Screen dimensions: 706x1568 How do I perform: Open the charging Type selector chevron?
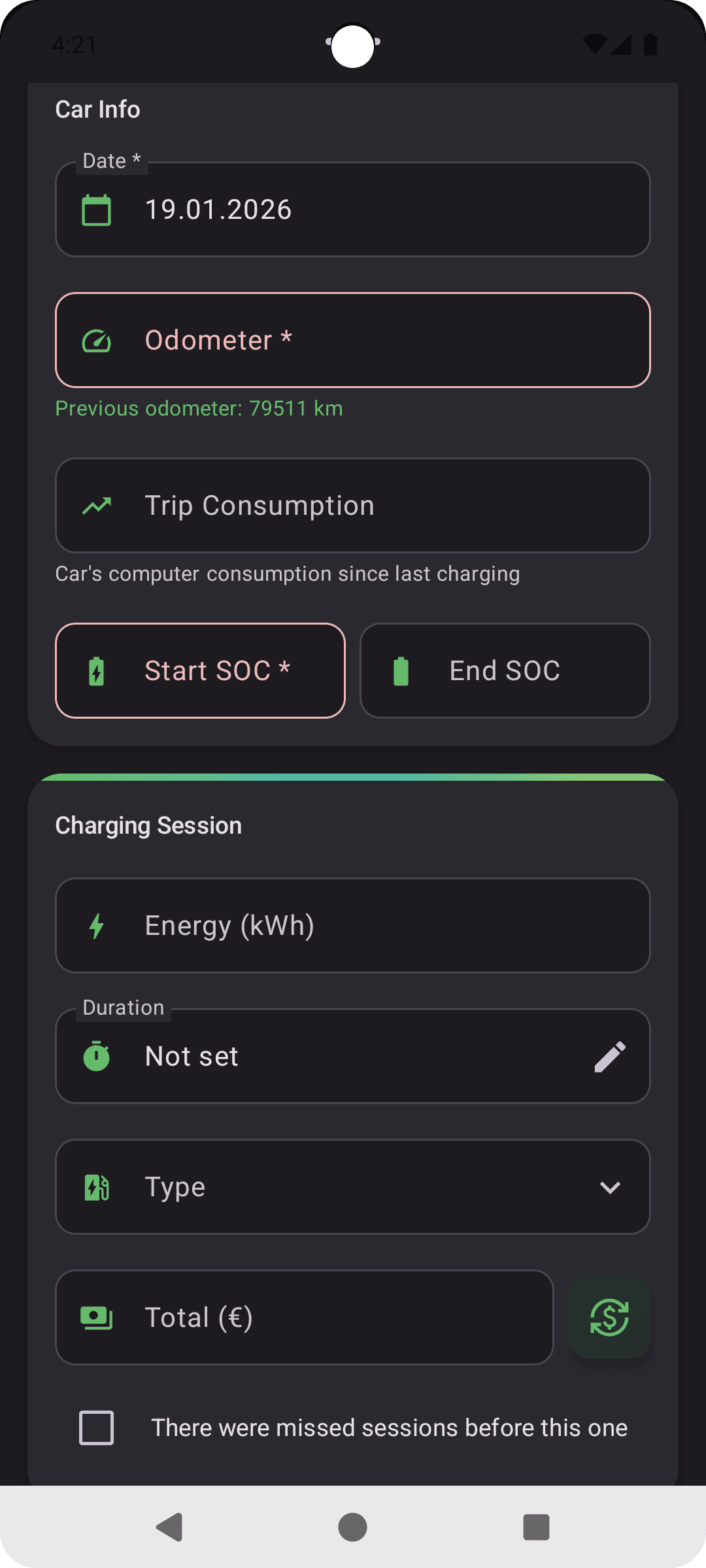click(610, 1186)
